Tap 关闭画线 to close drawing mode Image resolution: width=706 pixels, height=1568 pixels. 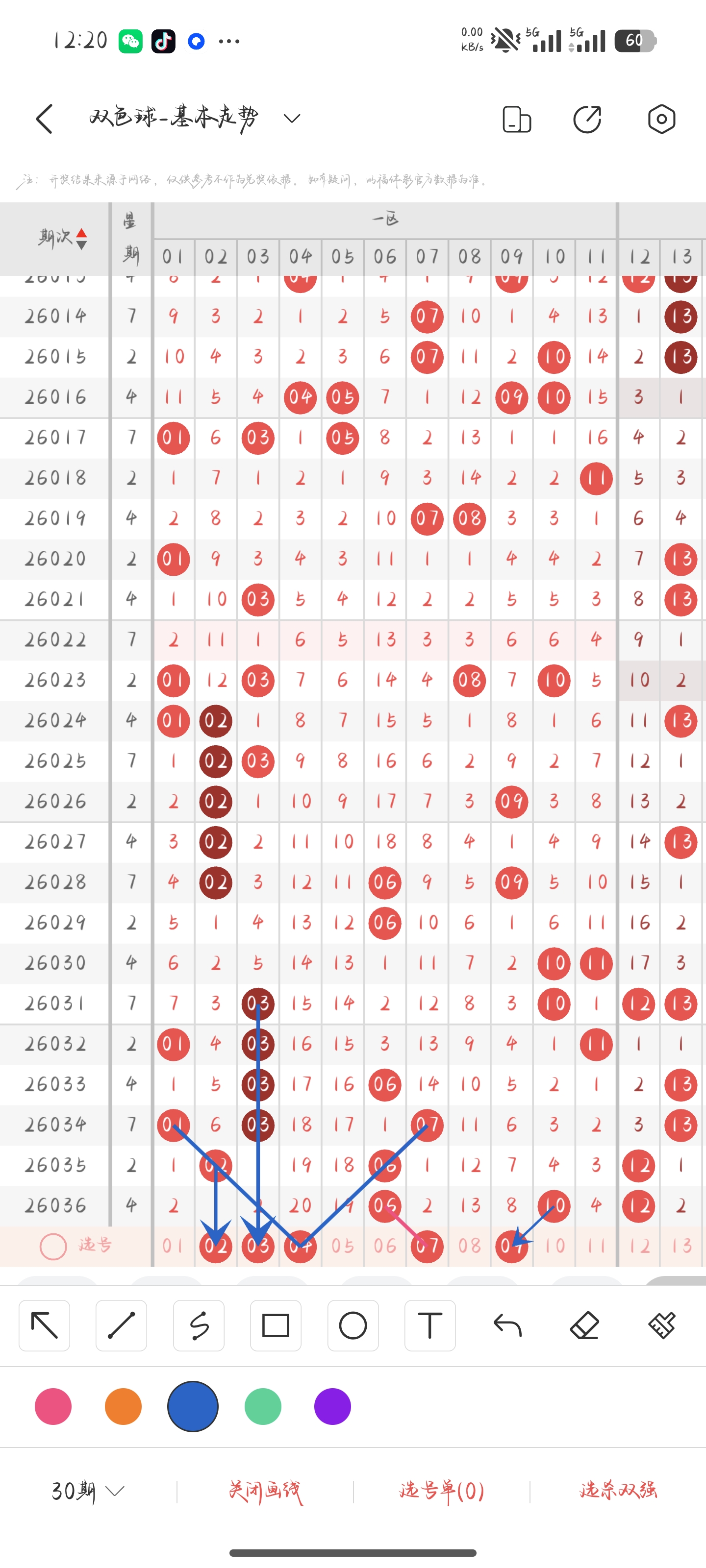(265, 1491)
